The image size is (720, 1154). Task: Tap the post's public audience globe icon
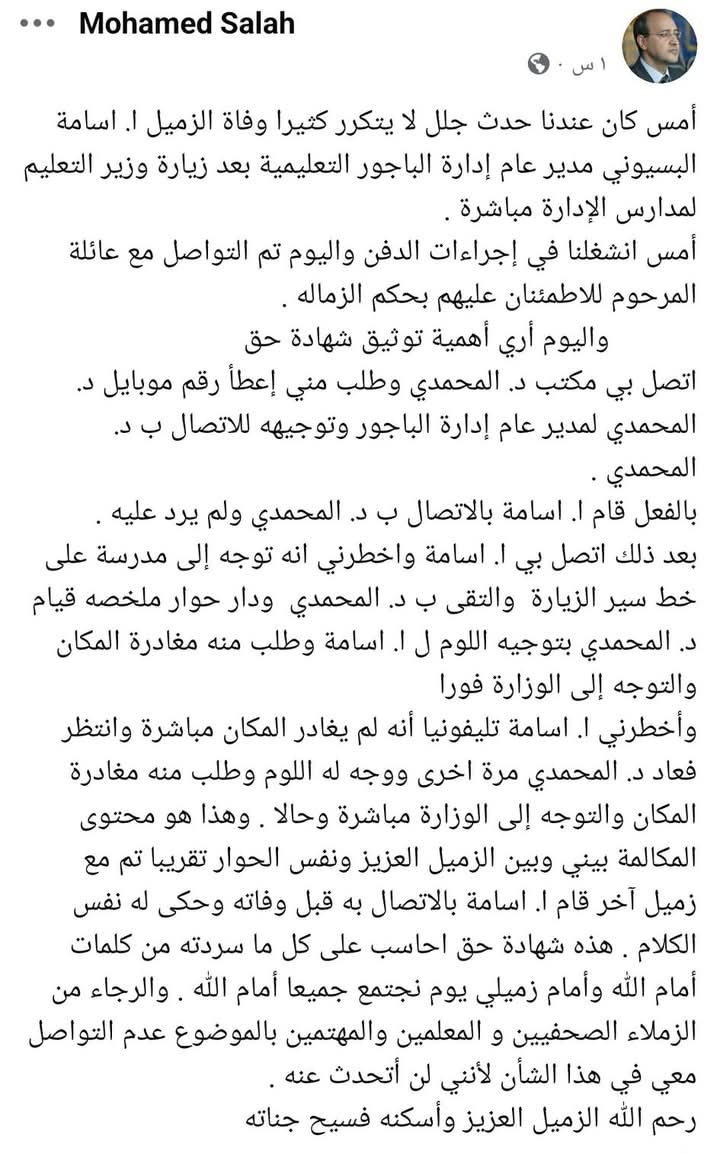point(539,65)
